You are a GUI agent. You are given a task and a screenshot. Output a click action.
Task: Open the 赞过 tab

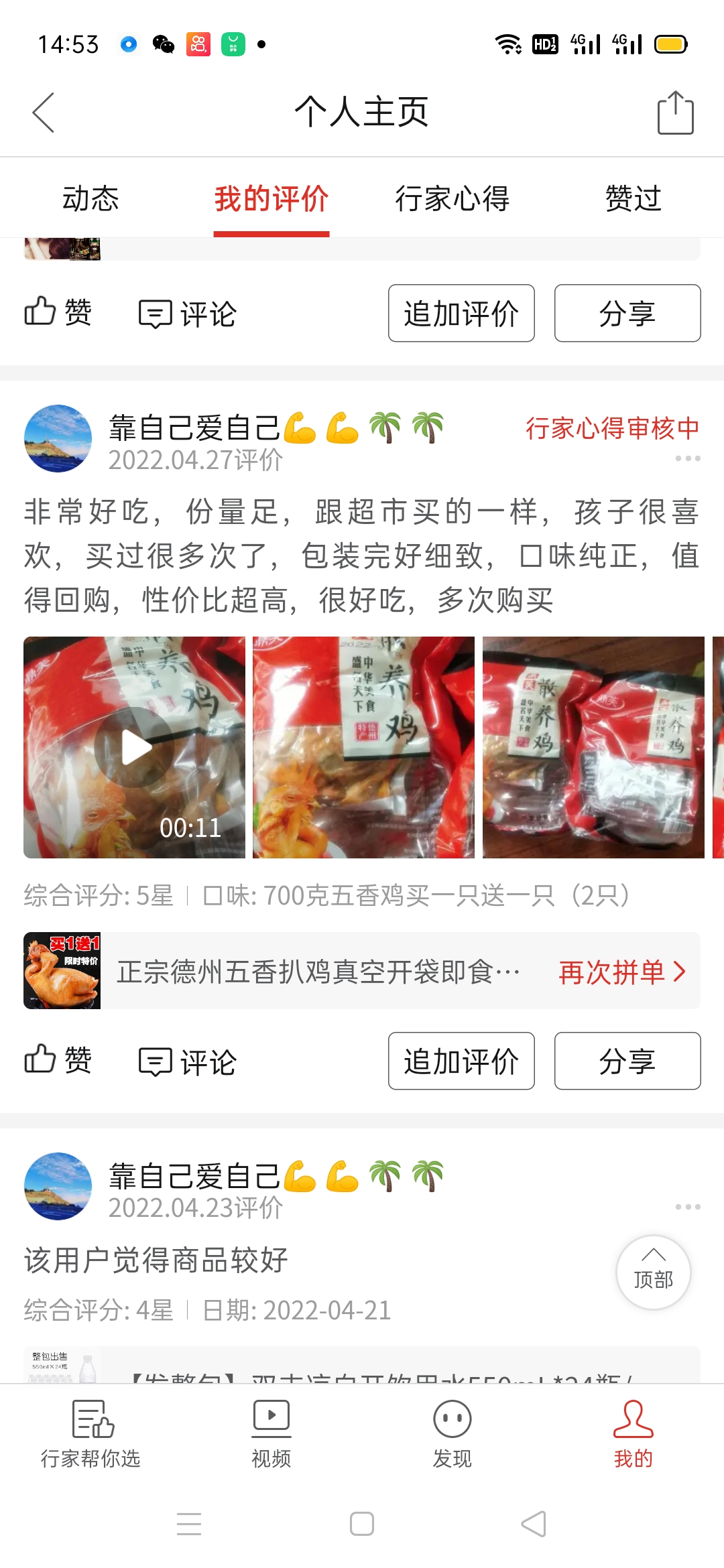click(x=633, y=199)
